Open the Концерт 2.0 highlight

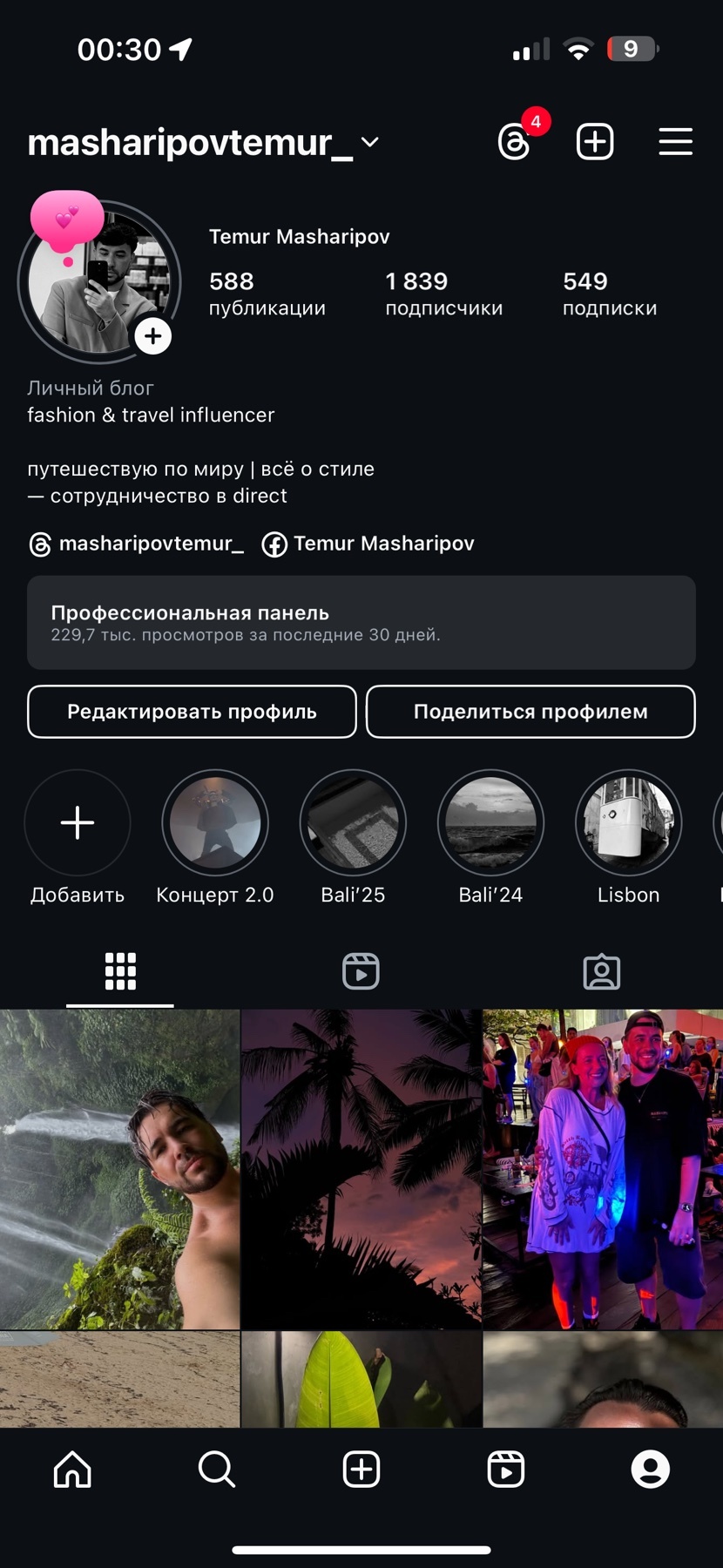click(x=215, y=823)
